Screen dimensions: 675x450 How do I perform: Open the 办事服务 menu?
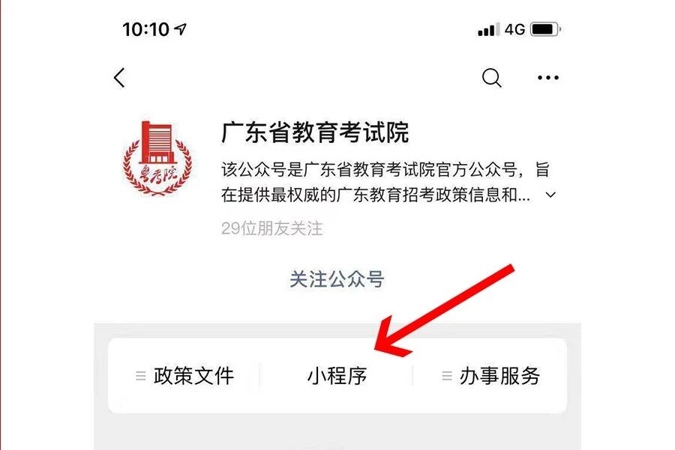pos(490,376)
